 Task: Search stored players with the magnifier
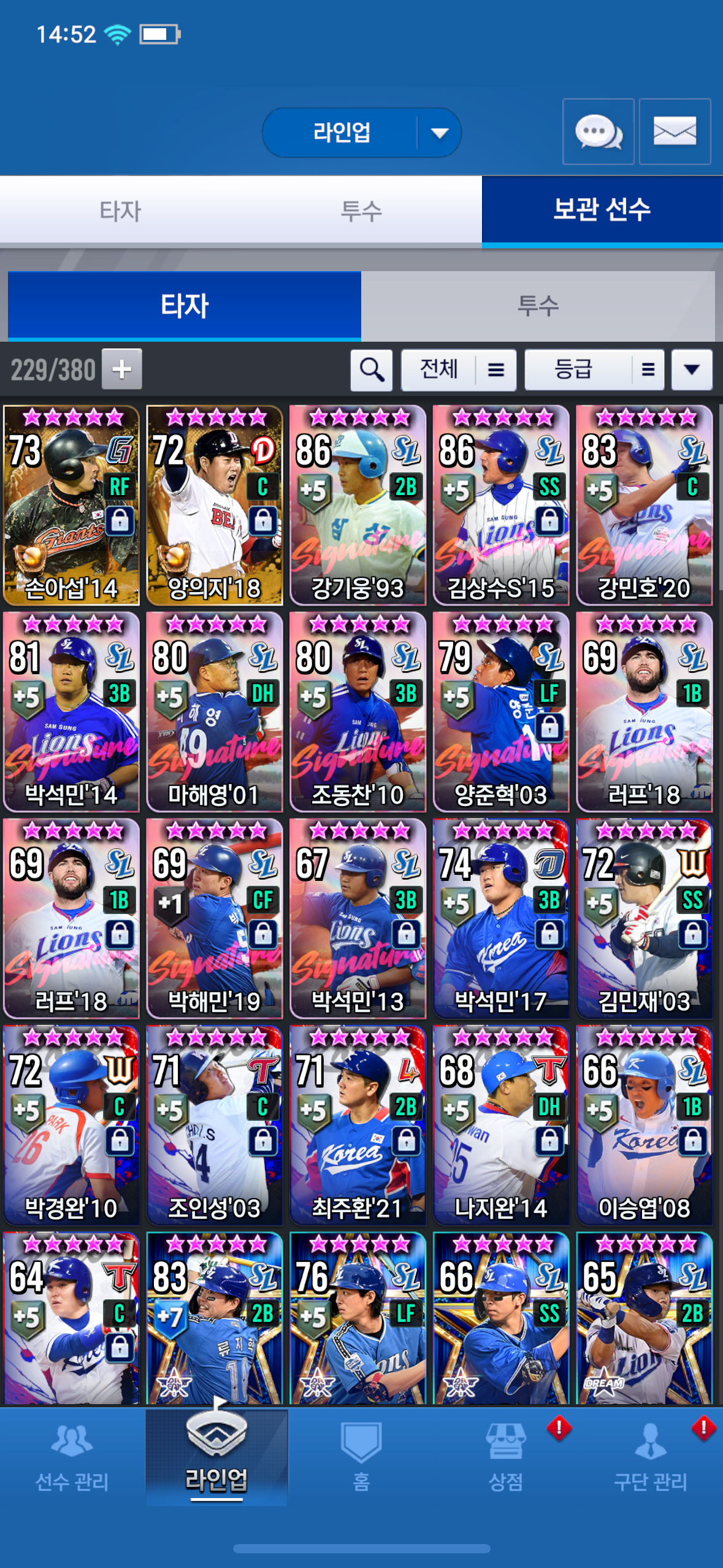click(x=372, y=370)
